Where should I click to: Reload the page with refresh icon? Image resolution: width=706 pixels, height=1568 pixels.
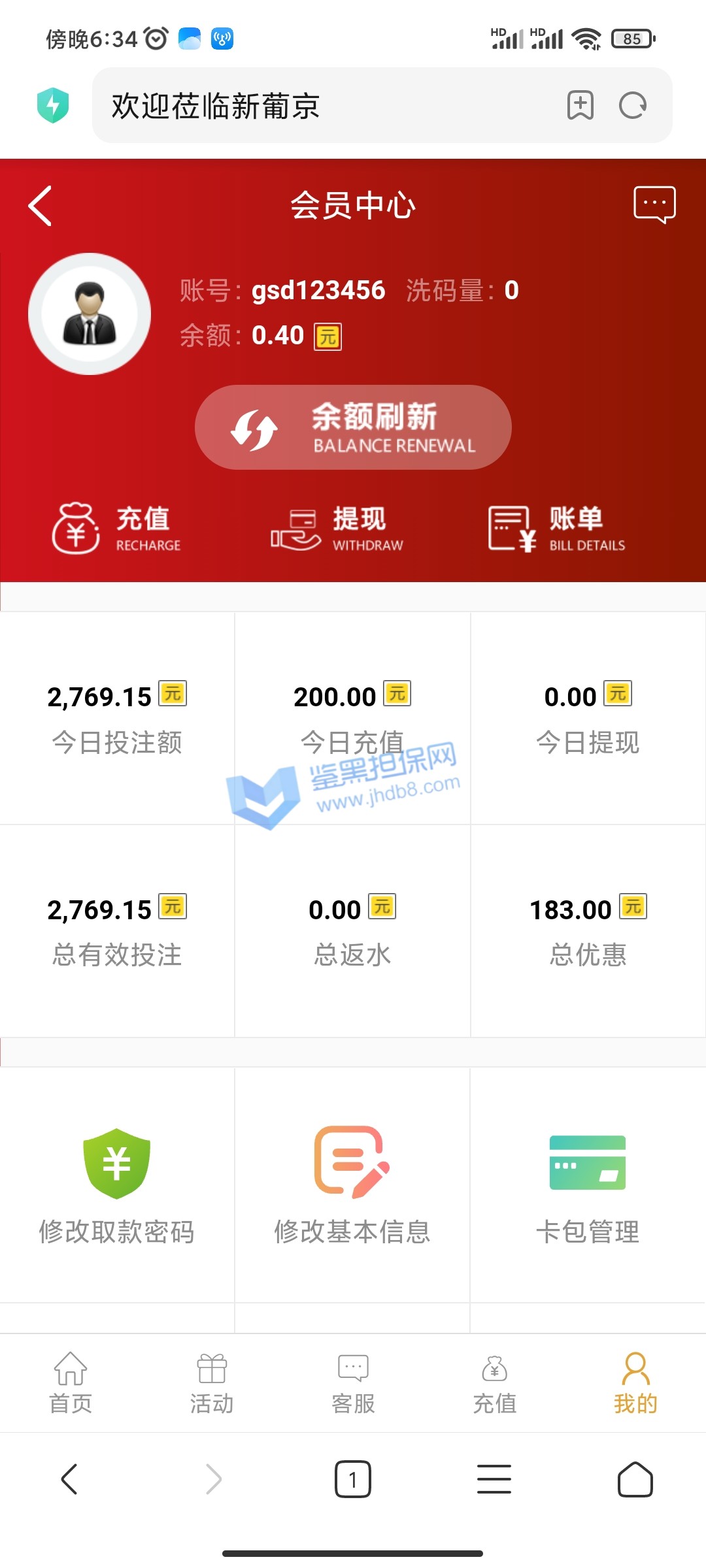pos(633,105)
